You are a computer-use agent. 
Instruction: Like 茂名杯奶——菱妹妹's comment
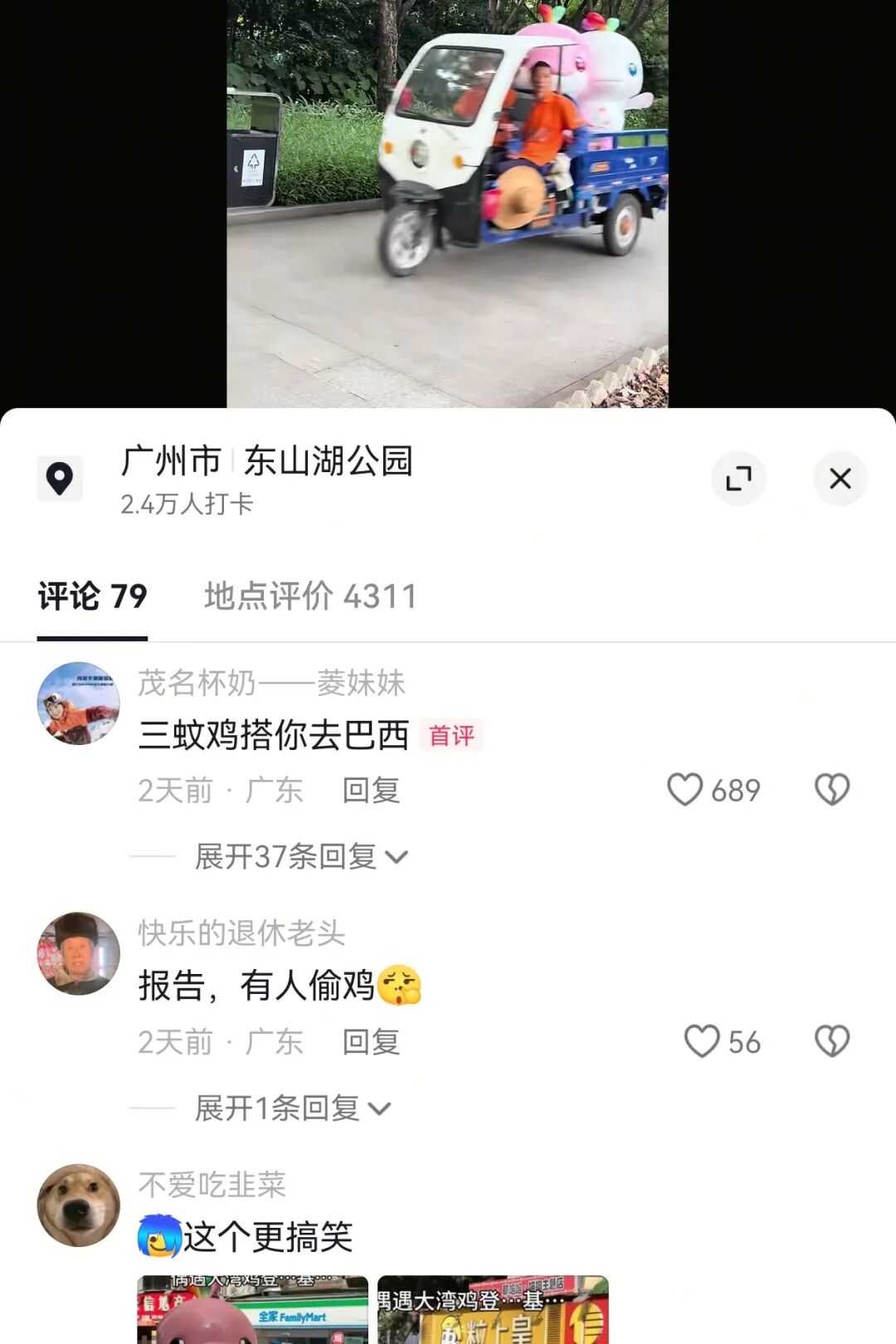[685, 790]
